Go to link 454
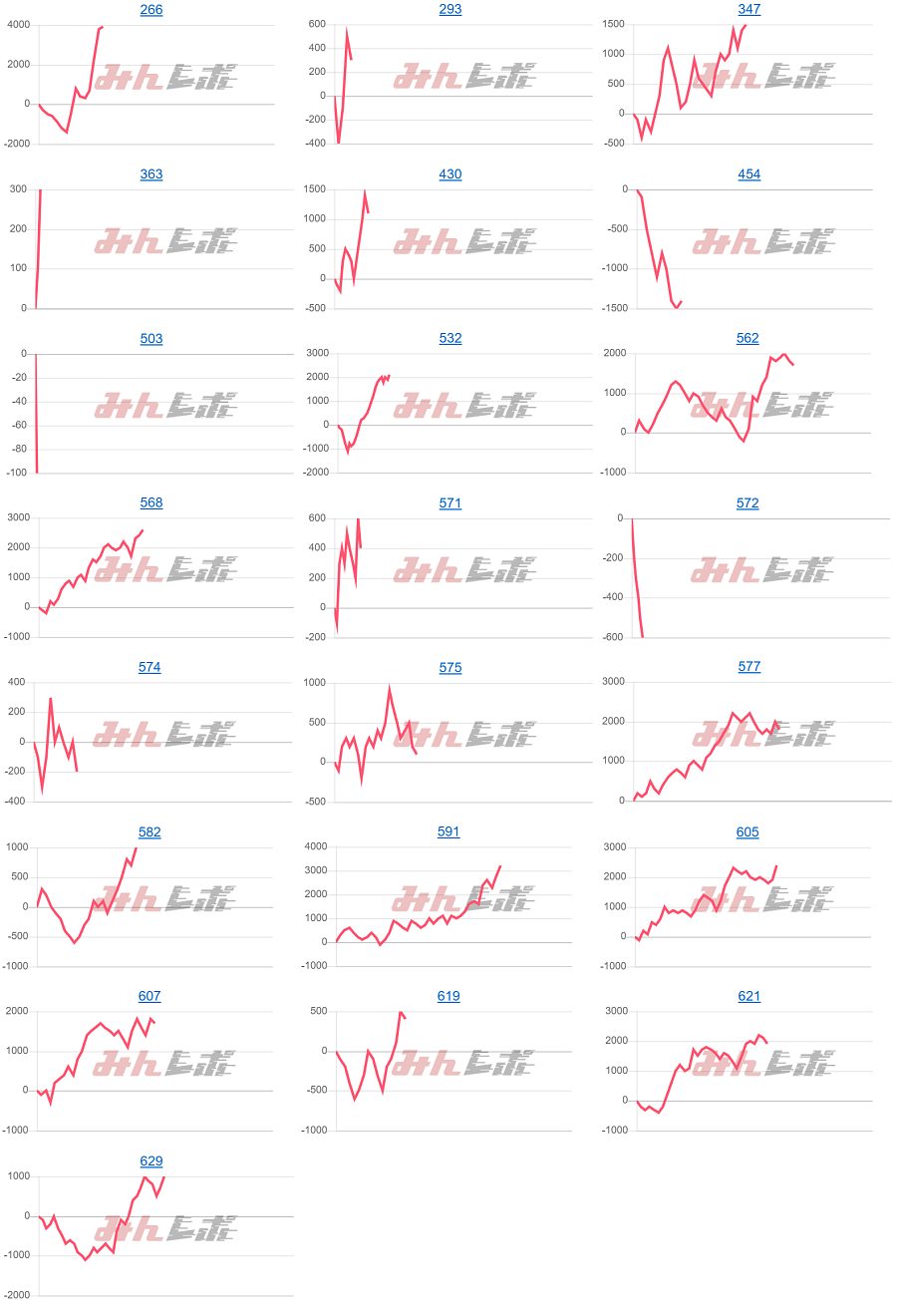 pyautogui.click(x=749, y=174)
